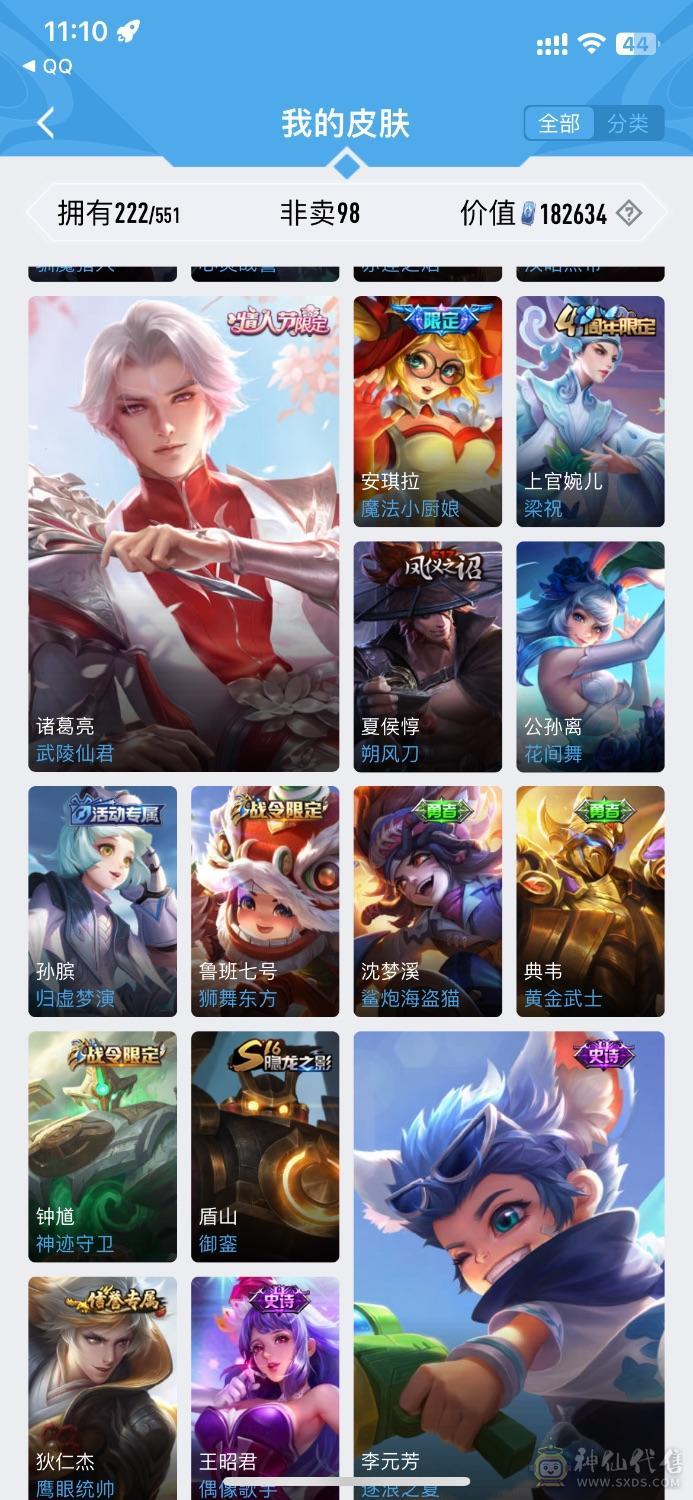Open 沈梦溪 鲨炮海盗猫 skin card
The height and width of the screenshot is (1500, 693).
click(x=427, y=901)
